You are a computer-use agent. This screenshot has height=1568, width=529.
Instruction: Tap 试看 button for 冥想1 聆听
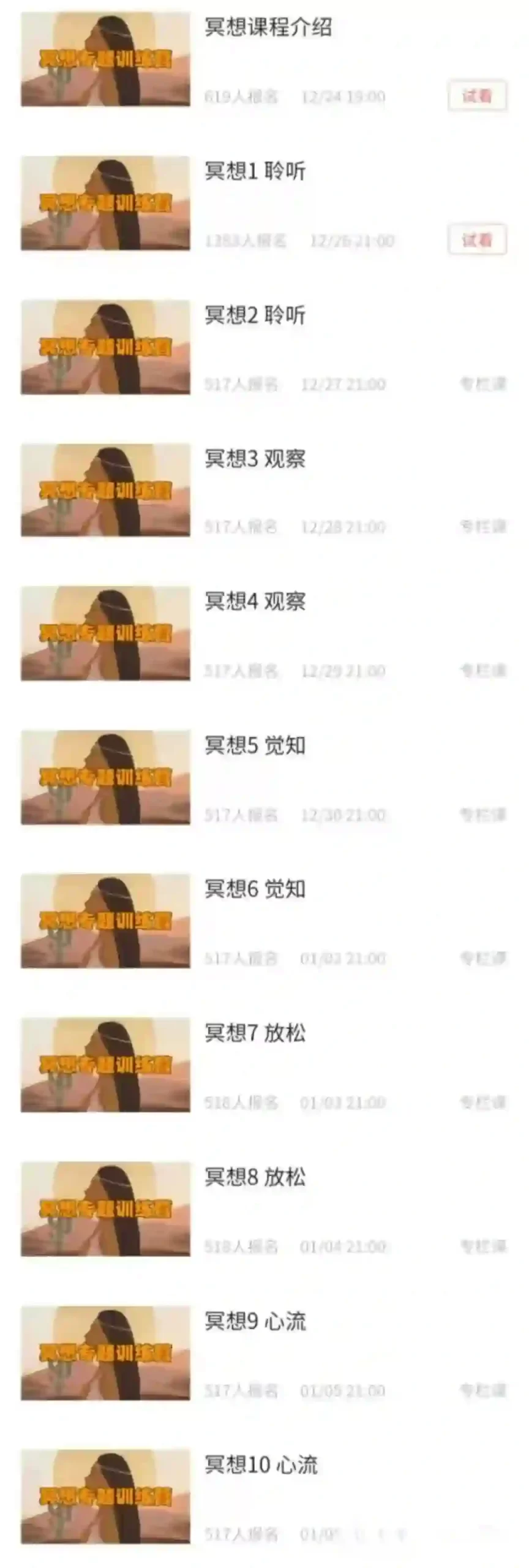pyautogui.click(x=477, y=239)
